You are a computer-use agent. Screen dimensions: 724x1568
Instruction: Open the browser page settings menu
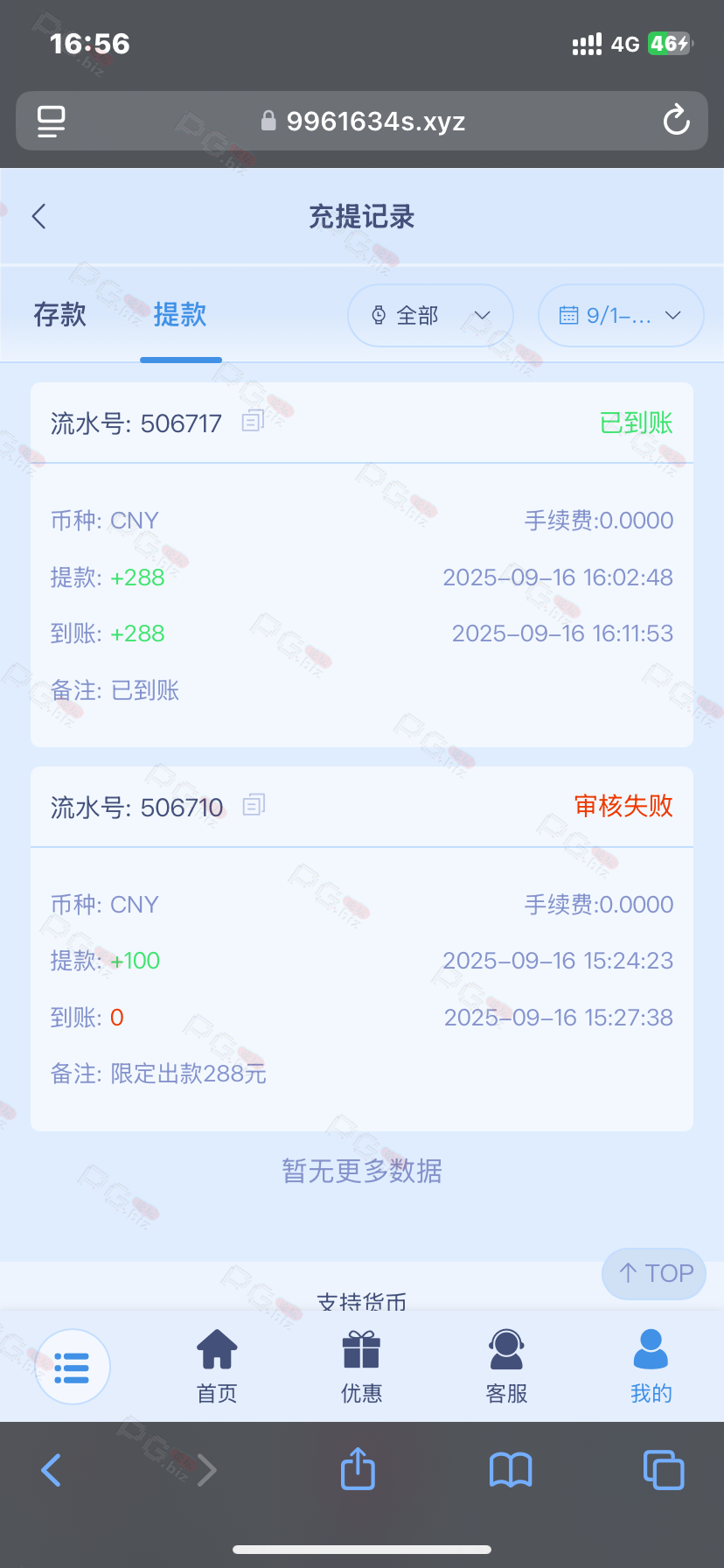(52, 121)
